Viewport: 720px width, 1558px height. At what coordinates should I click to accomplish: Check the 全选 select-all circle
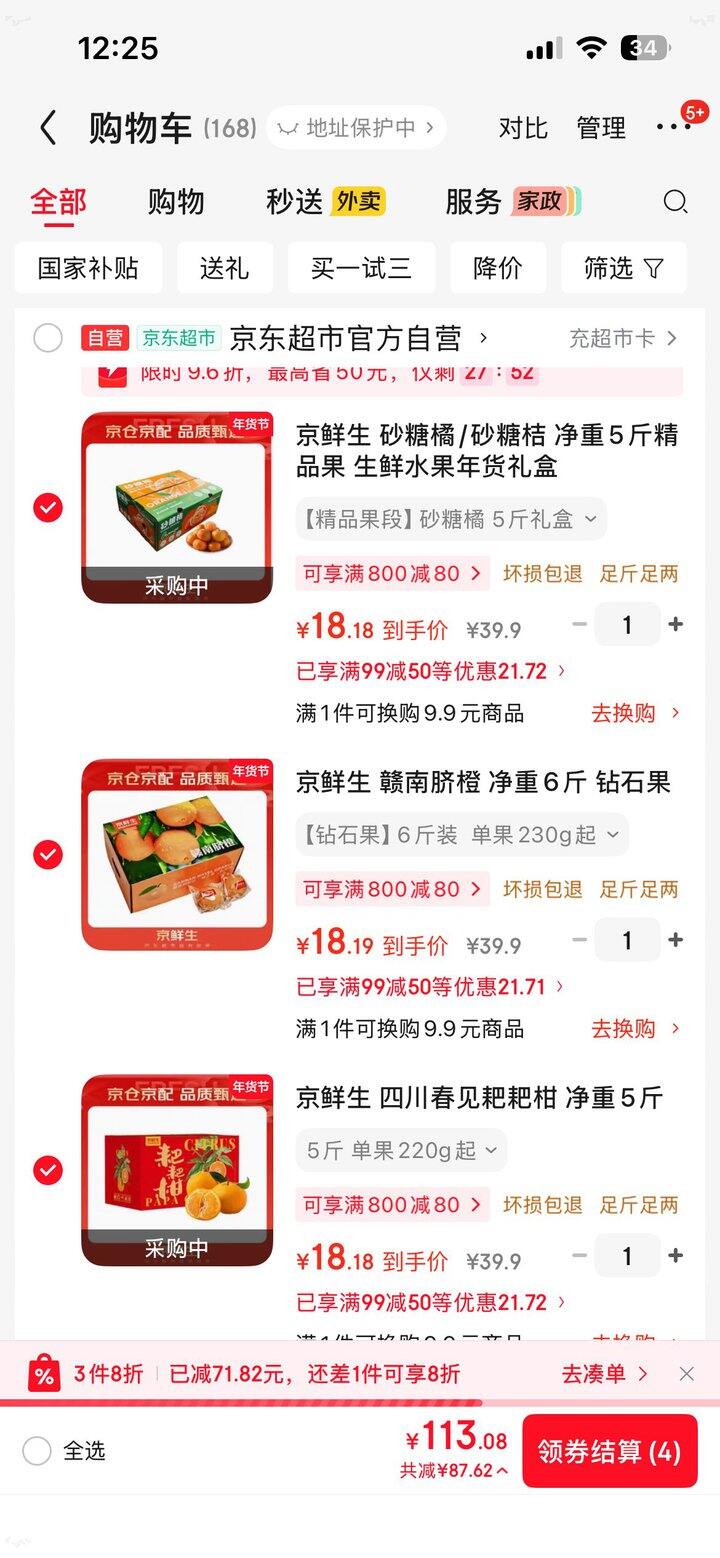(x=37, y=1451)
